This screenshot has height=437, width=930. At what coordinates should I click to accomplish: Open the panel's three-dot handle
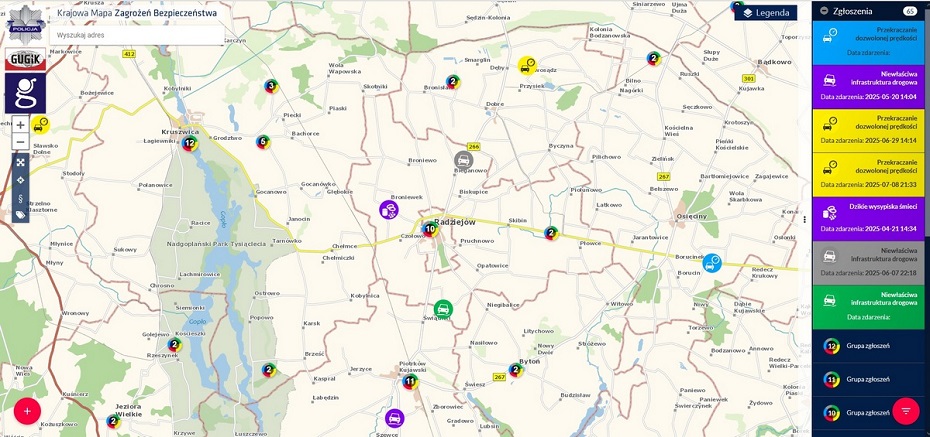(805, 218)
